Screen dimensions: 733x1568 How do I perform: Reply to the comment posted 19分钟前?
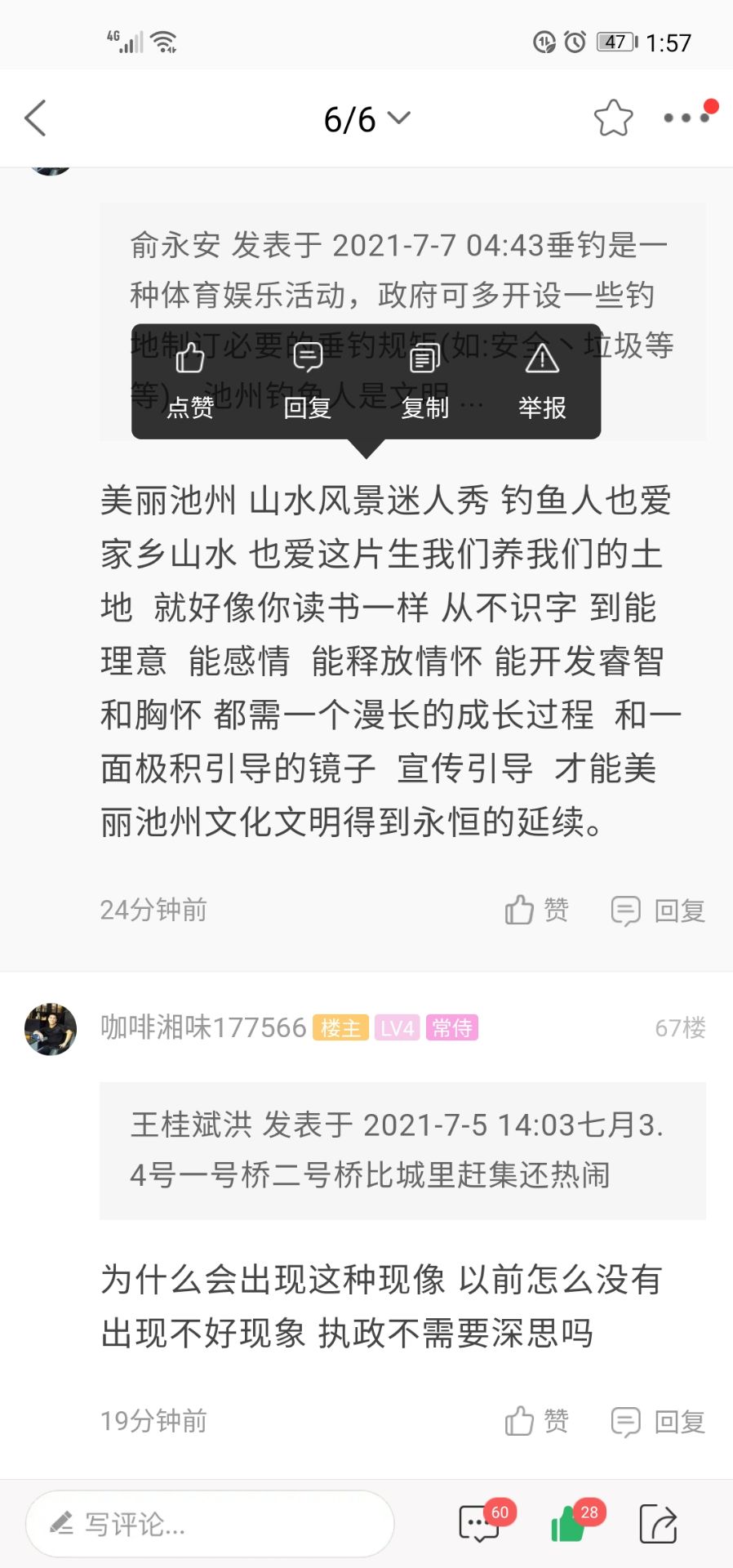[x=658, y=1421]
